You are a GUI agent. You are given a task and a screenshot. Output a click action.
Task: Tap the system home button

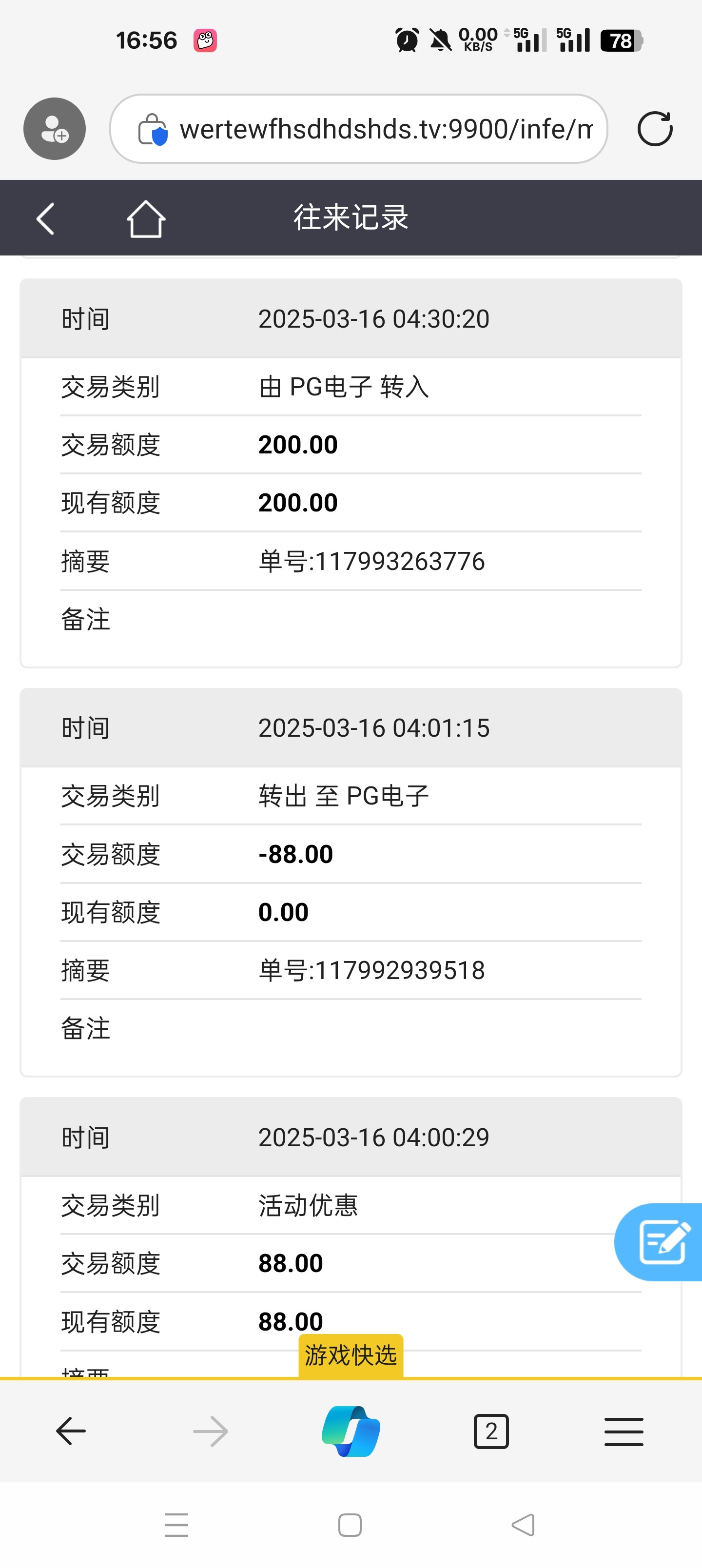350,1525
